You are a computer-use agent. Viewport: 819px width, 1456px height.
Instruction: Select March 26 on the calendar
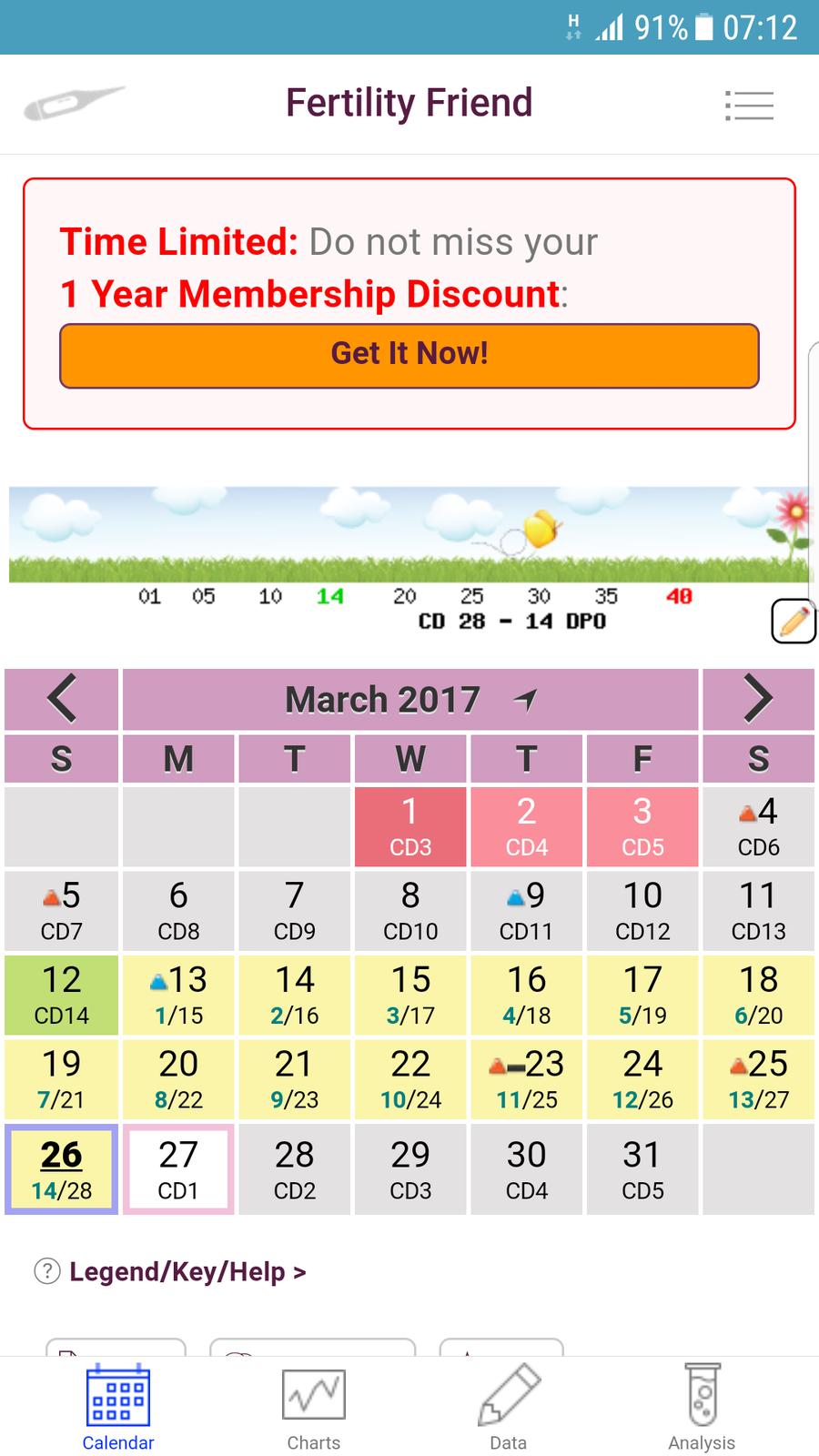pyautogui.click(x=61, y=1169)
